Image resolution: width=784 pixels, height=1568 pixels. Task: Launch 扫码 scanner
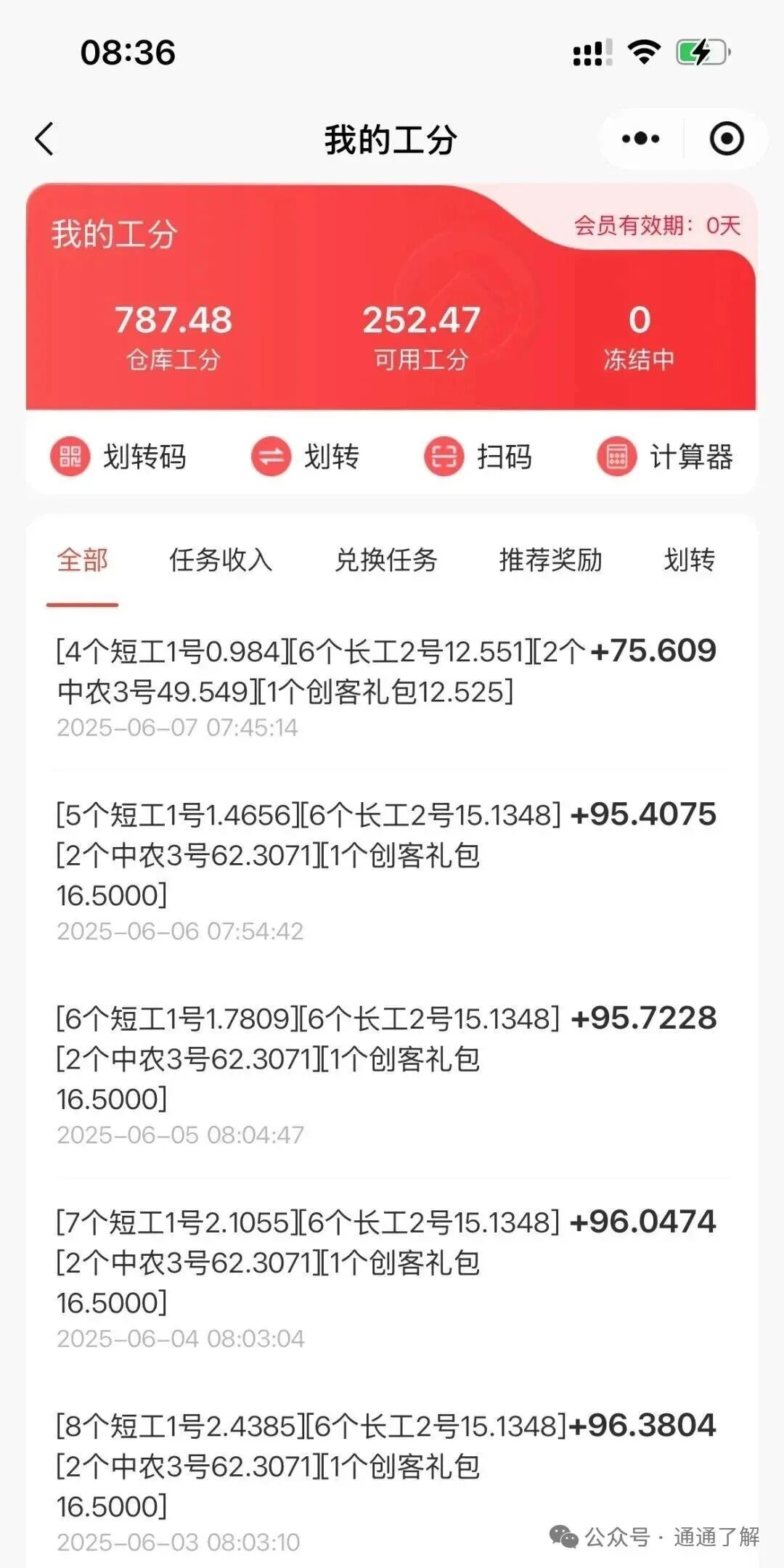point(479,457)
